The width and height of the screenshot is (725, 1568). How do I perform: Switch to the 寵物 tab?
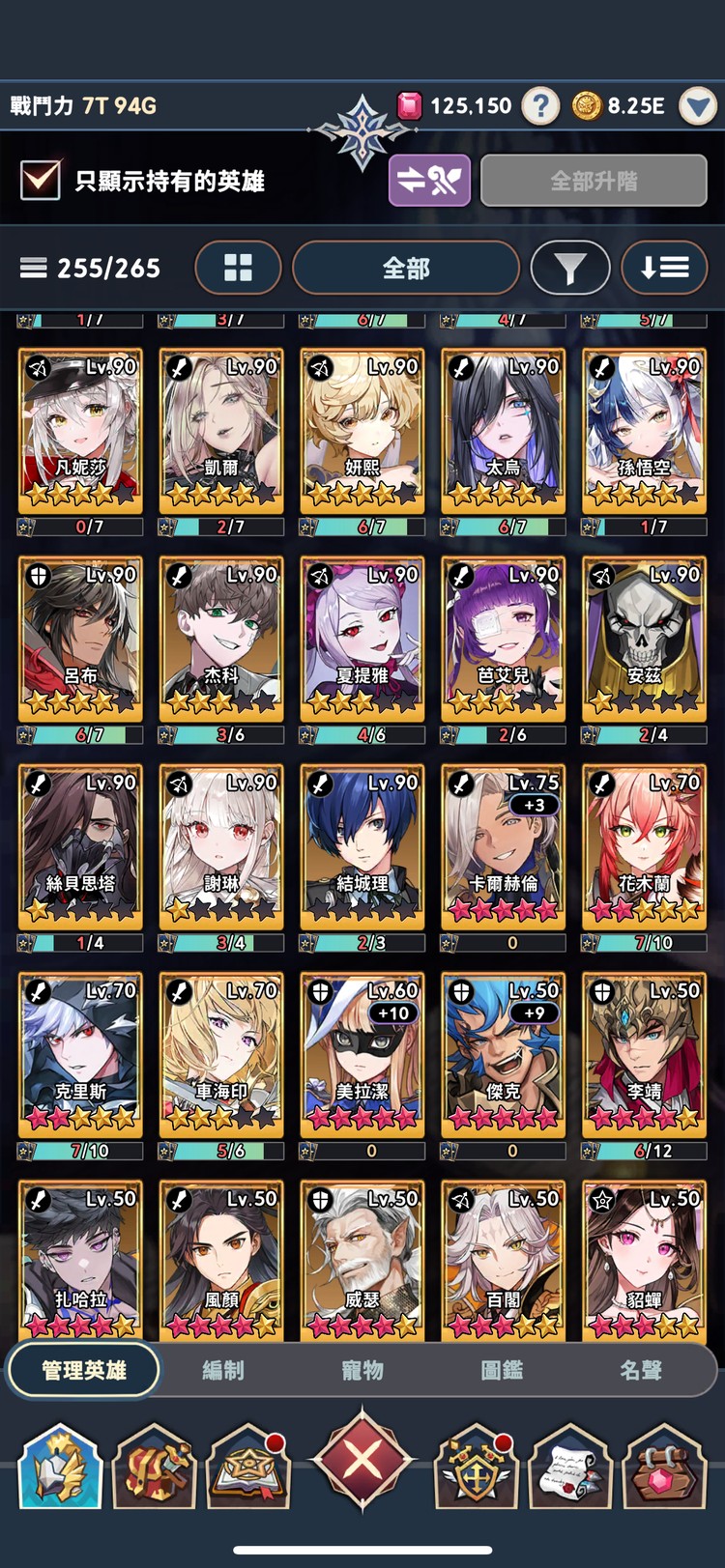(362, 1370)
